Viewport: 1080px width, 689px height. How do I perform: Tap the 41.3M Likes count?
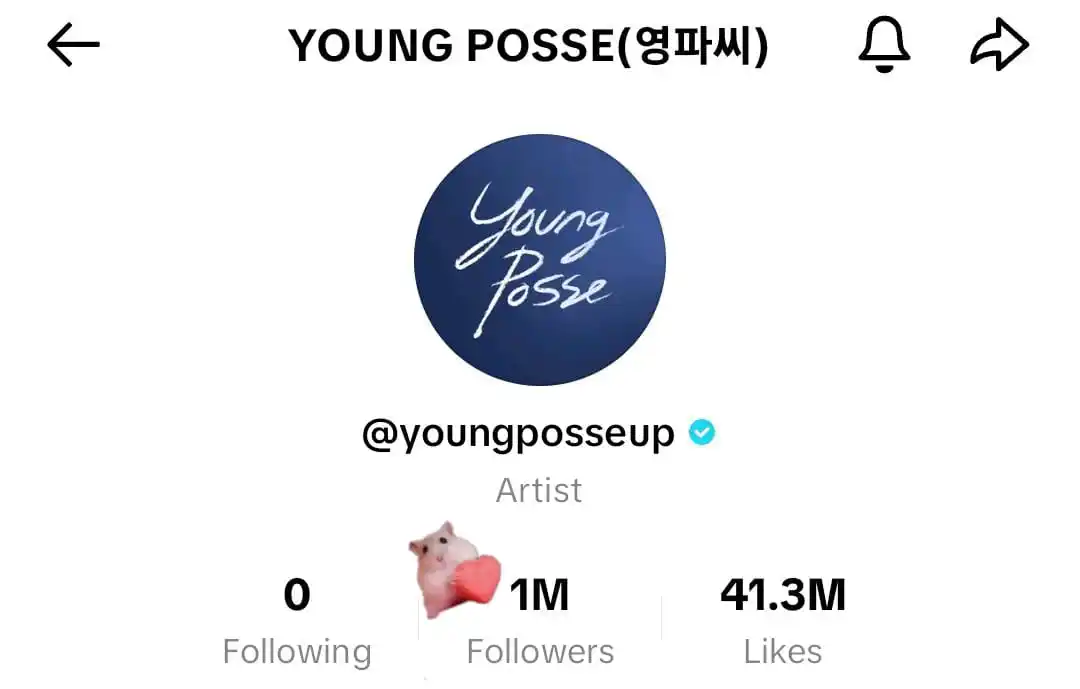click(783, 620)
